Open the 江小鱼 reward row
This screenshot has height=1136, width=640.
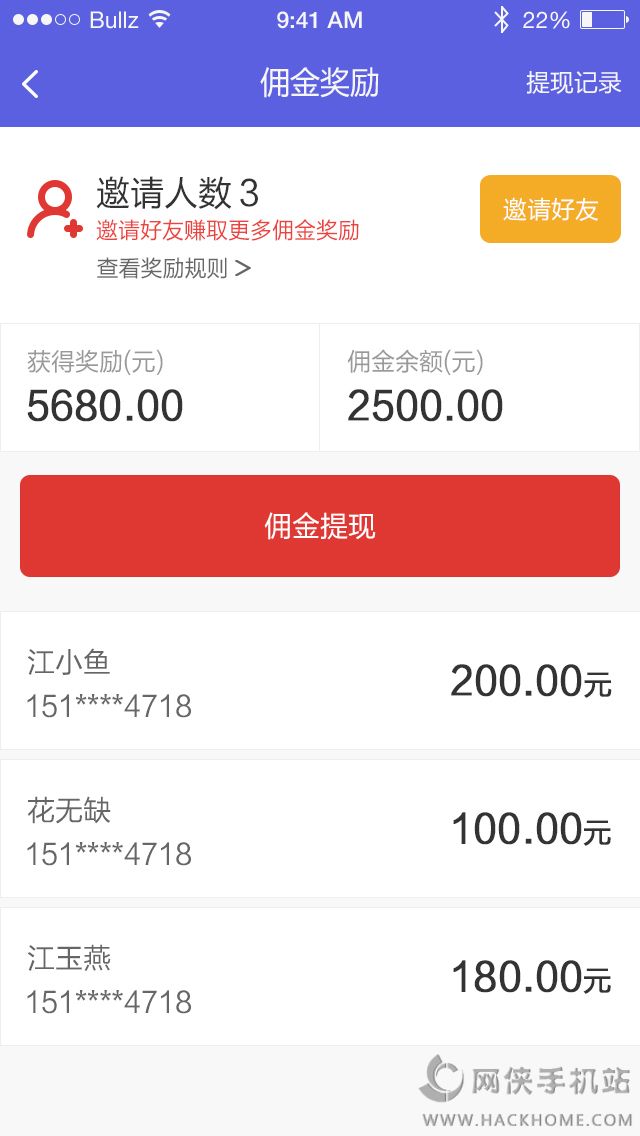(x=320, y=681)
